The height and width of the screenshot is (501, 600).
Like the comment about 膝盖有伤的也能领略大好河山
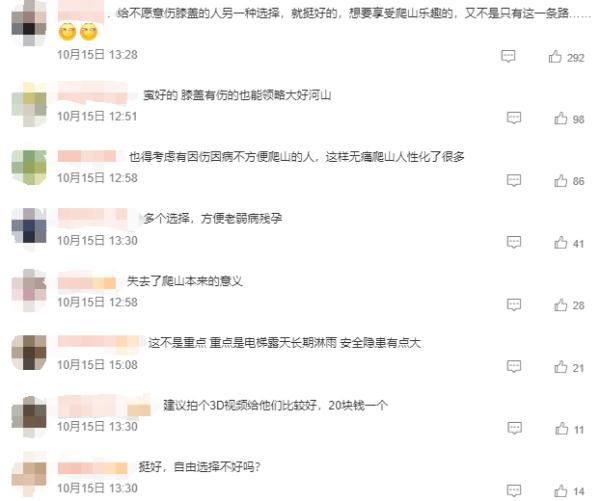[555, 119]
